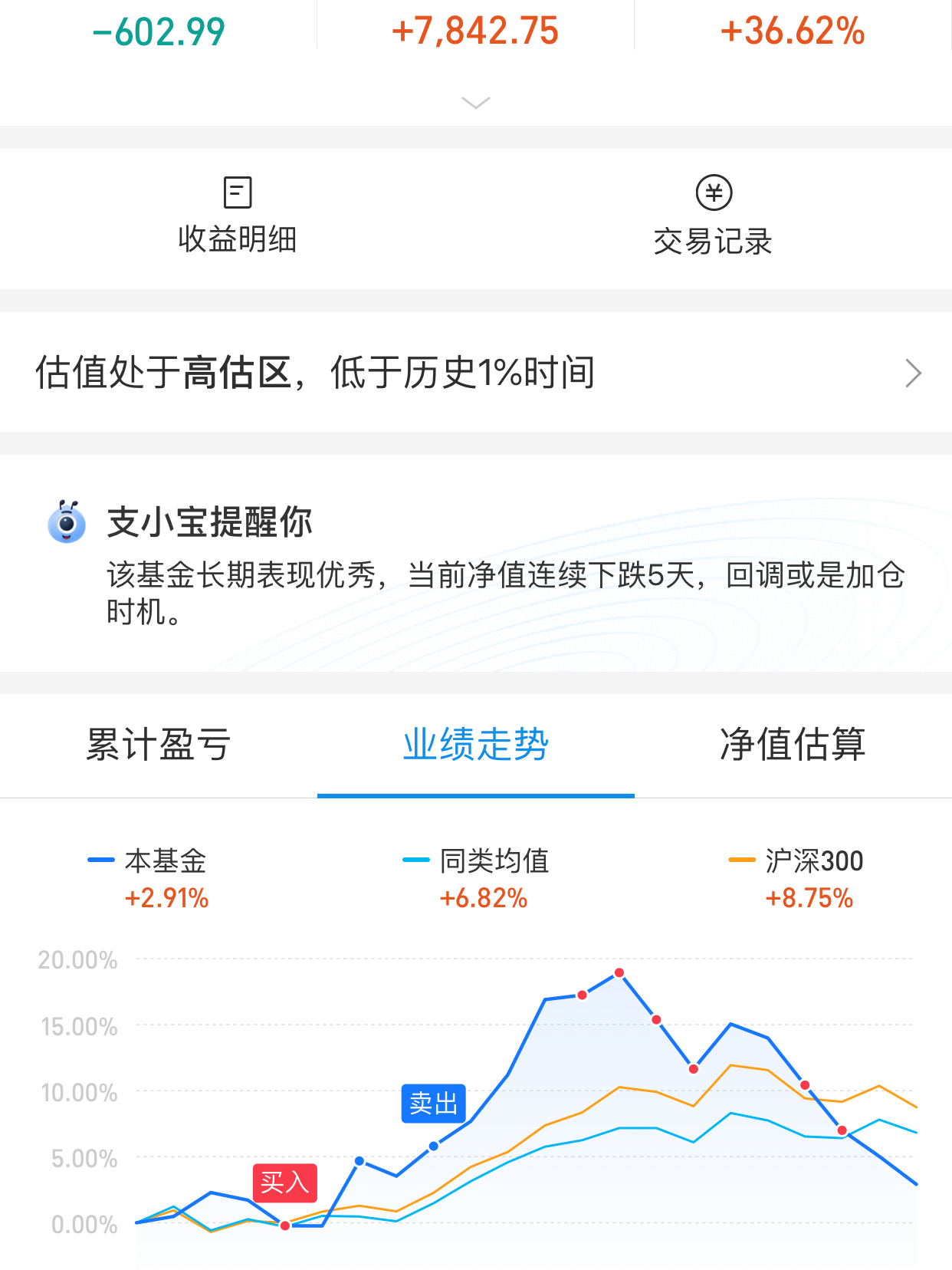Open 交易记录 transaction records
The image size is (952, 1270).
713,217
